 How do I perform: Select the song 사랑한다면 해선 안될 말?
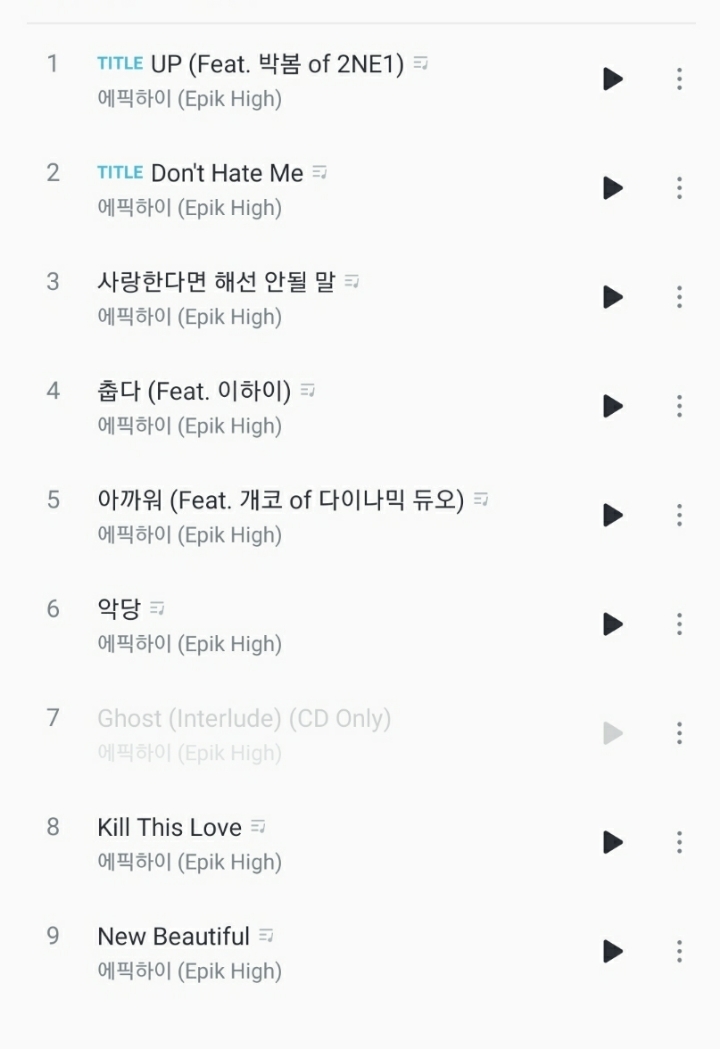coord(218,281)
